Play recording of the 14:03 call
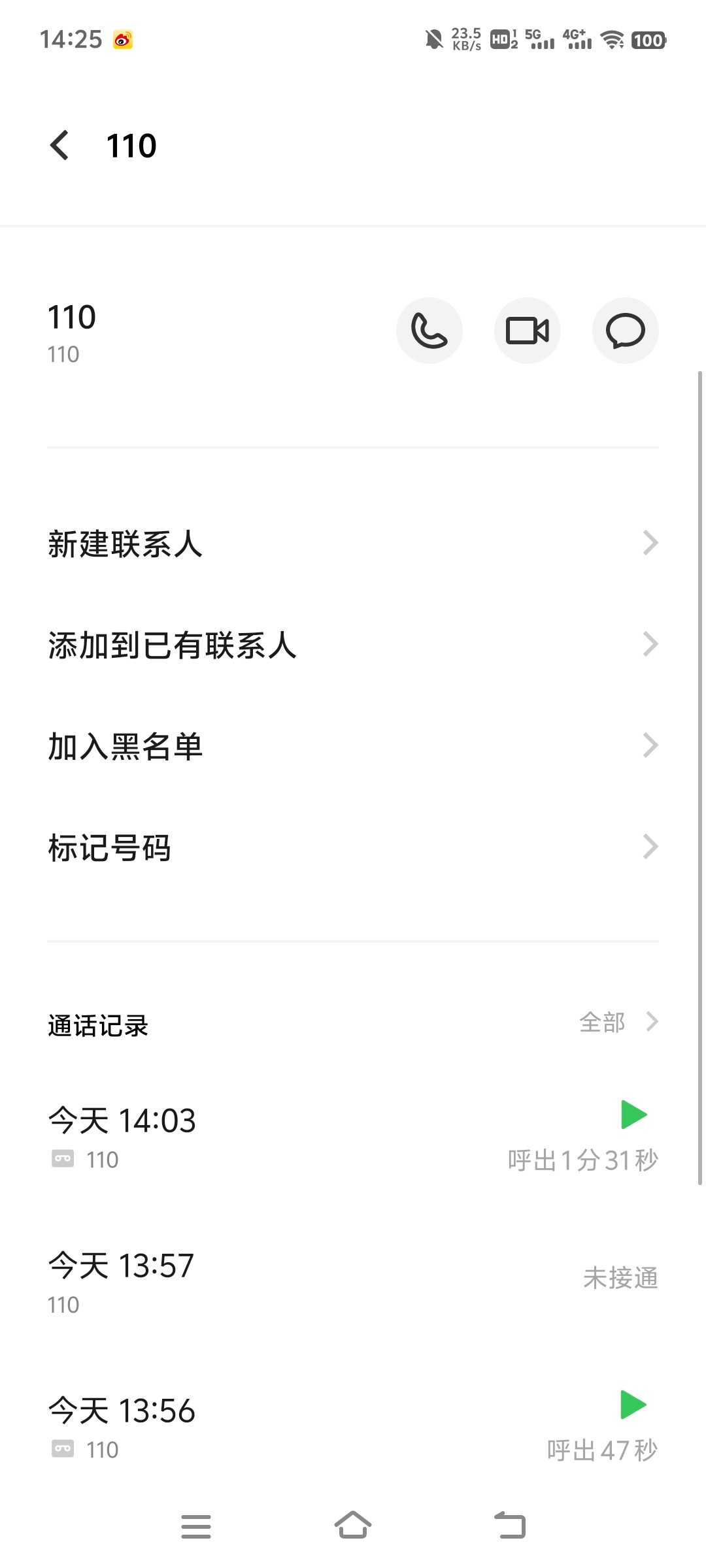Image resolution: width=706 pixels, height=1568 pixels. click(633, 1115)
